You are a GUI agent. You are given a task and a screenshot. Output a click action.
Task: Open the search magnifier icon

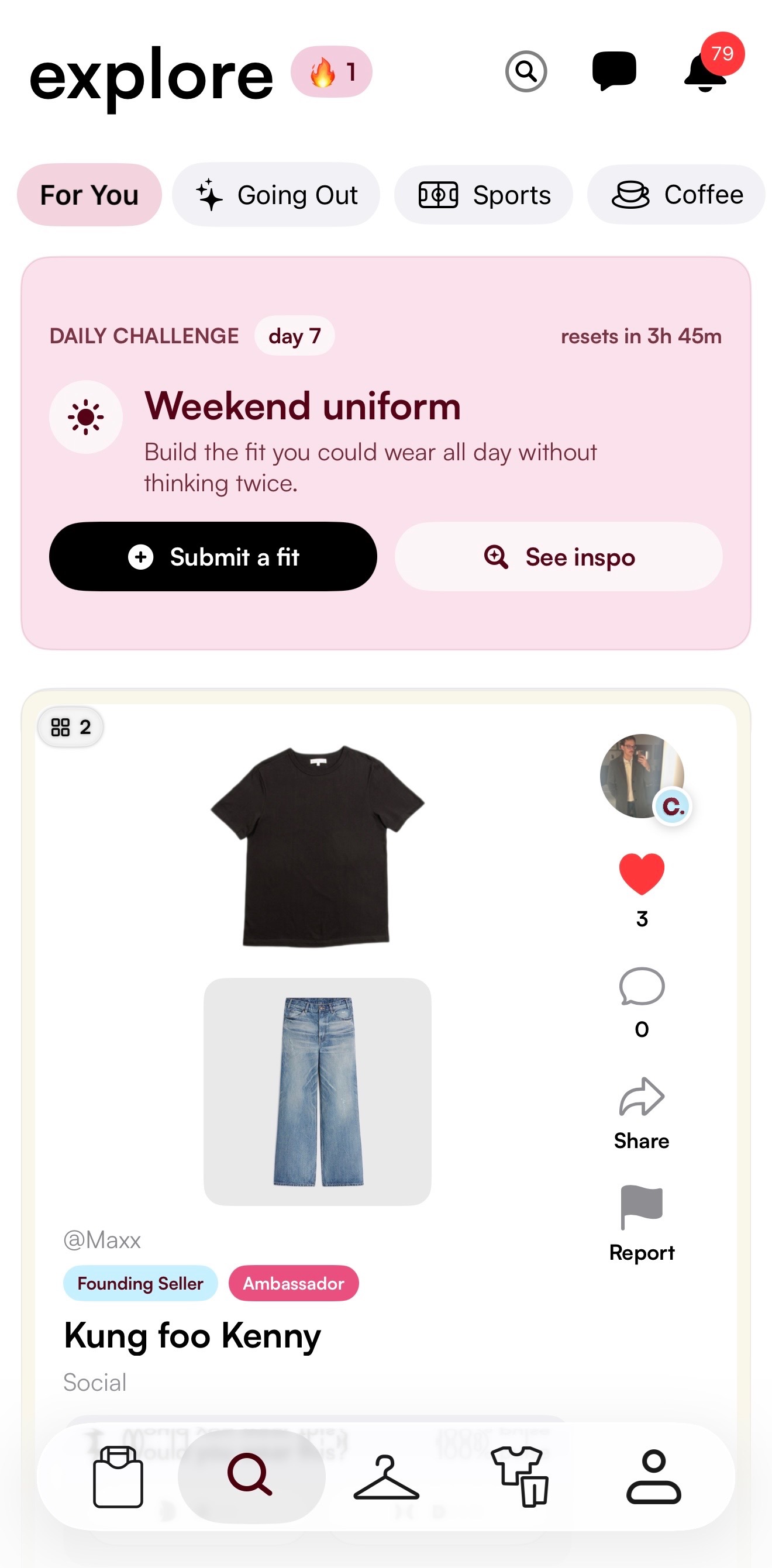tap(525, 72)
